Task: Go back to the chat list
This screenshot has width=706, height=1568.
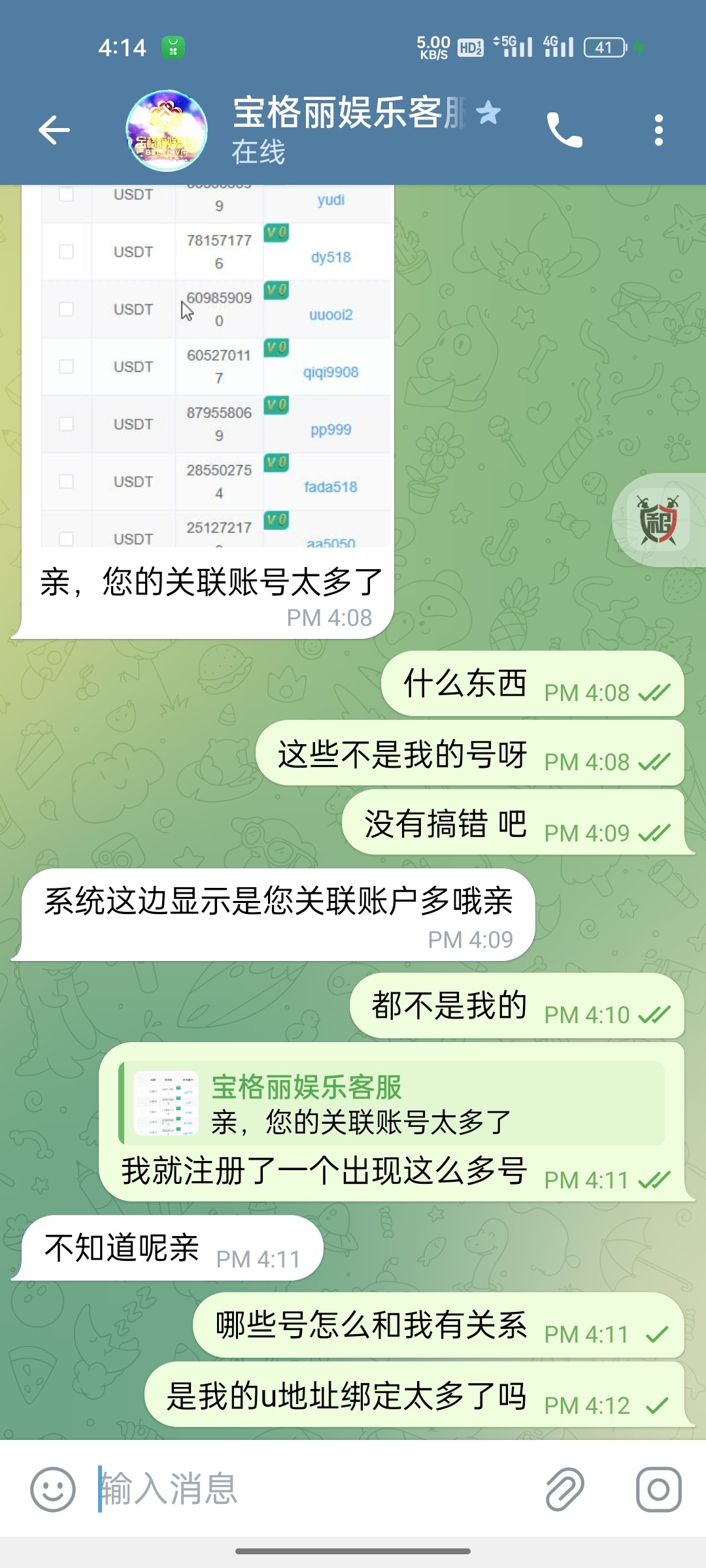Action: coord(54,130)
